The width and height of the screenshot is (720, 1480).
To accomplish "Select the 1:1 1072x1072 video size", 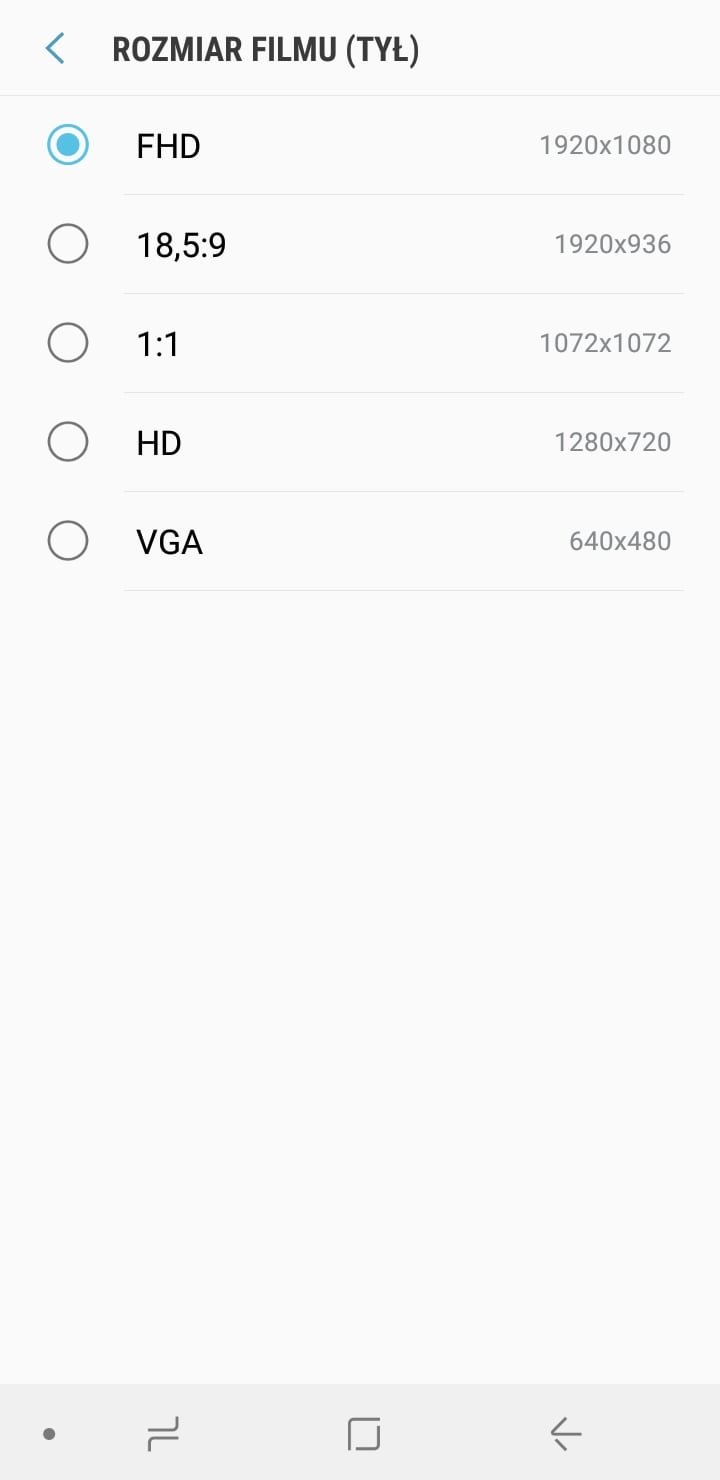I will click(360, 343).
